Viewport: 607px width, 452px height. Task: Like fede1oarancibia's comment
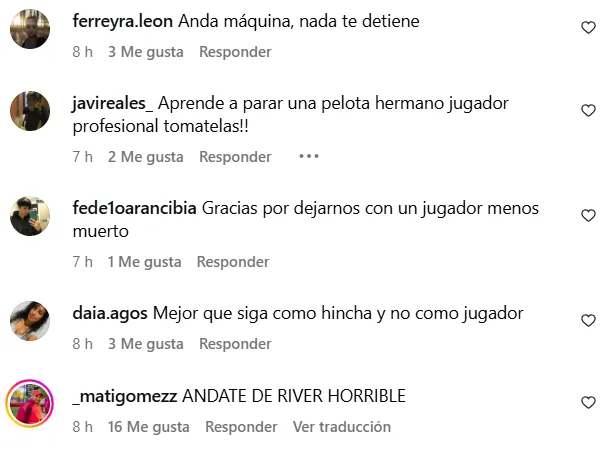(x=588, y=216)
